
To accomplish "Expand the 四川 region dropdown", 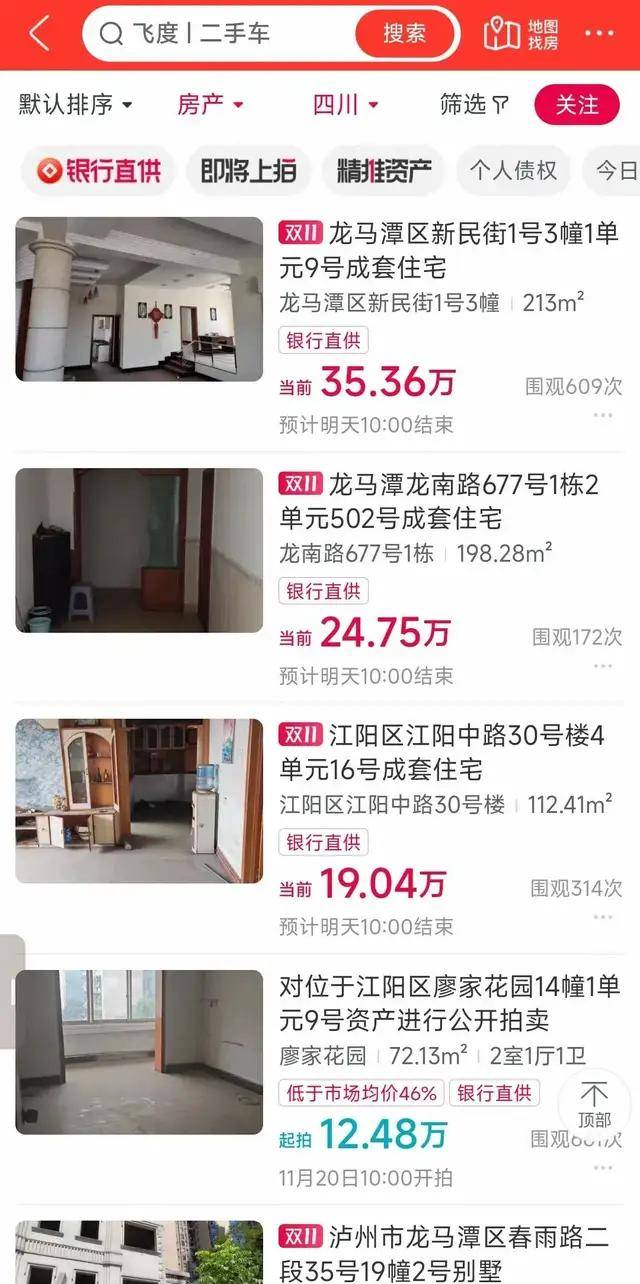I will (346, 104).
